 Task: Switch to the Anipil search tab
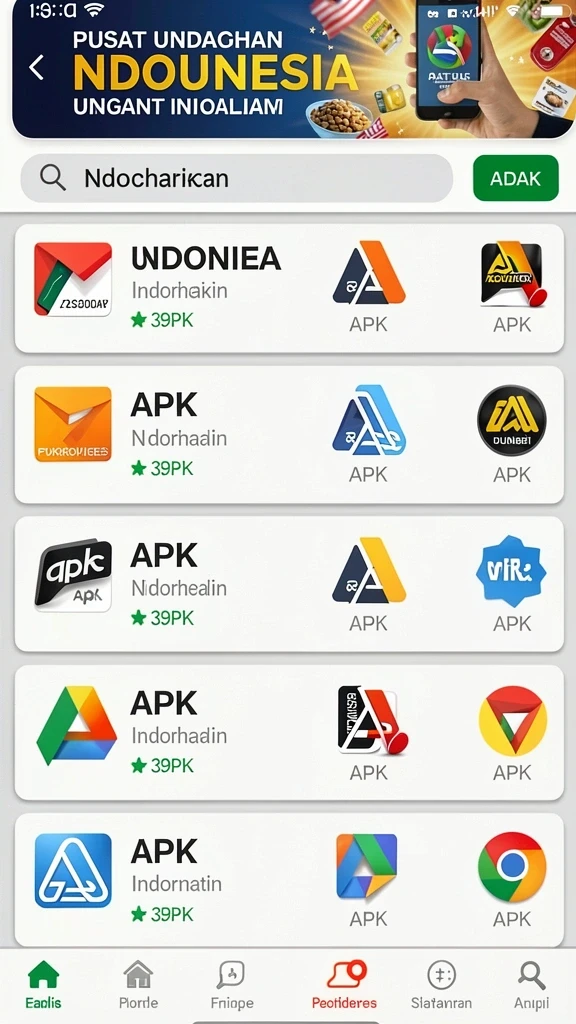coord(532,985)
